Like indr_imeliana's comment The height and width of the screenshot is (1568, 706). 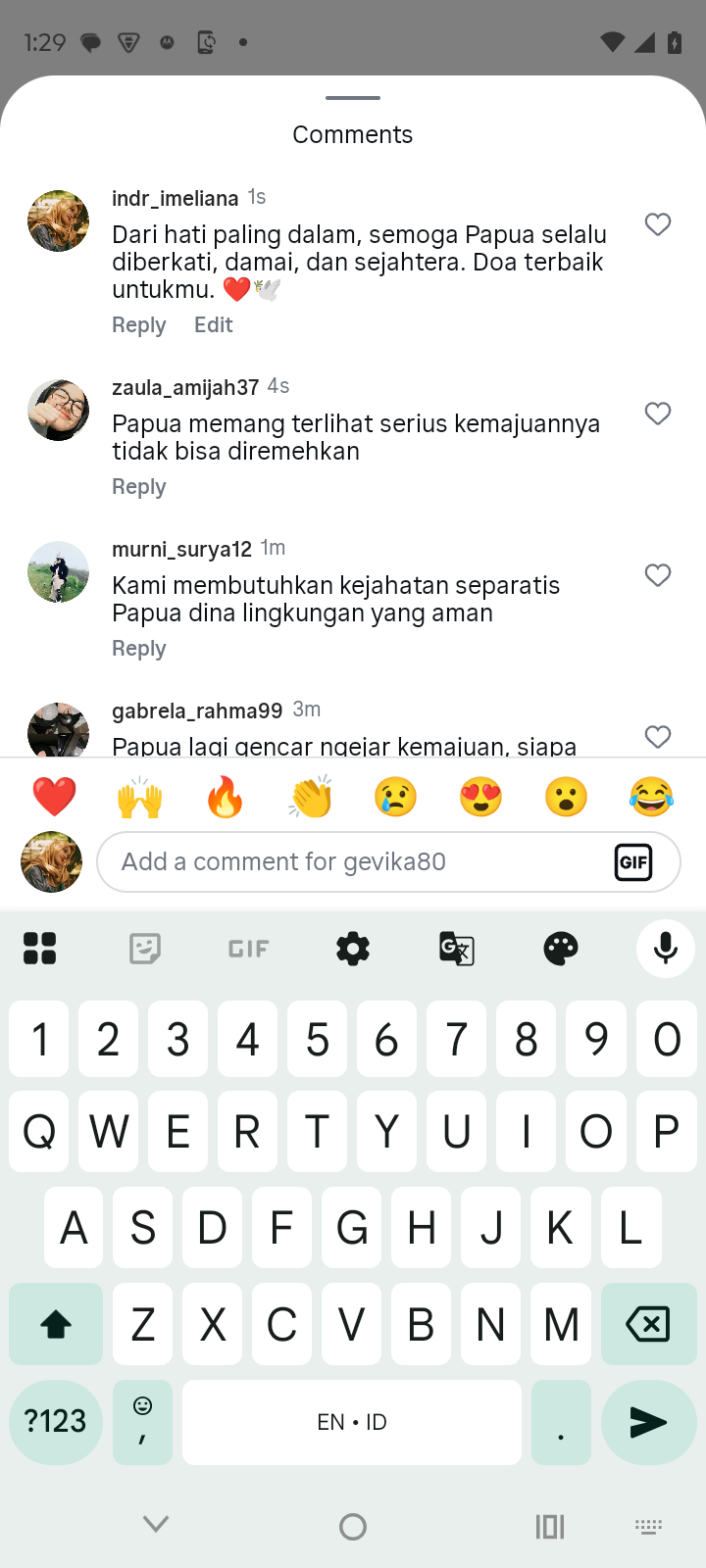coord(658,224)
